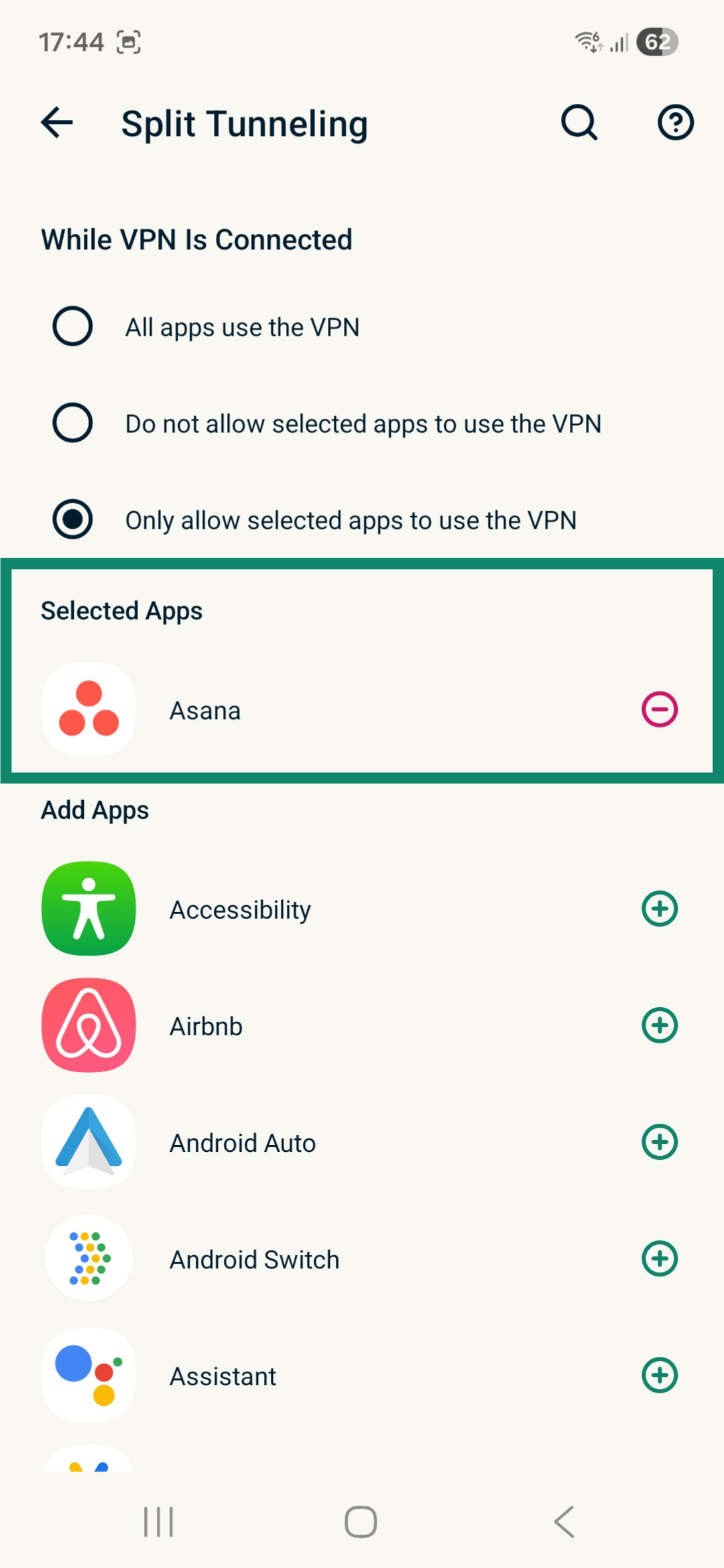Add Android Auto with the plus icon
The width and height of the screenshot is (724, 1568).
click(660, 1142)
